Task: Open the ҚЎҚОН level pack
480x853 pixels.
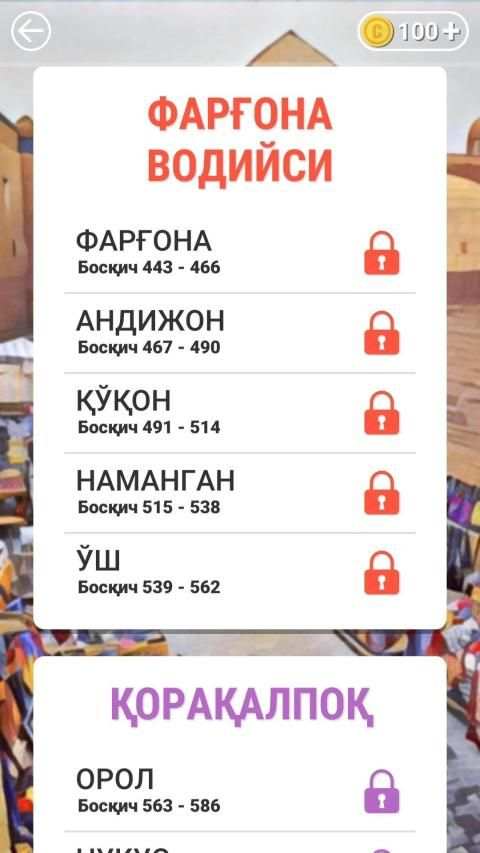Action: (x=240, y=413)
